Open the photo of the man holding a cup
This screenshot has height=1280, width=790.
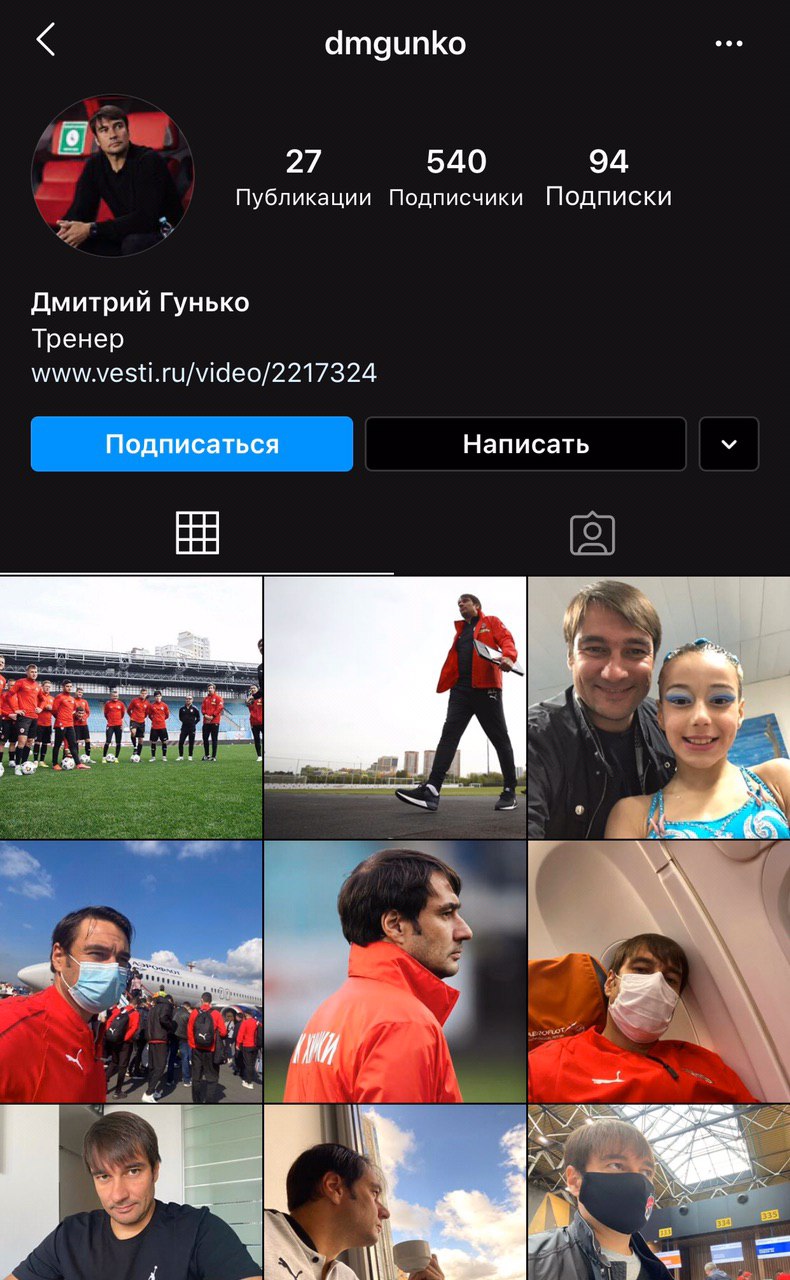coord(395,1193)
